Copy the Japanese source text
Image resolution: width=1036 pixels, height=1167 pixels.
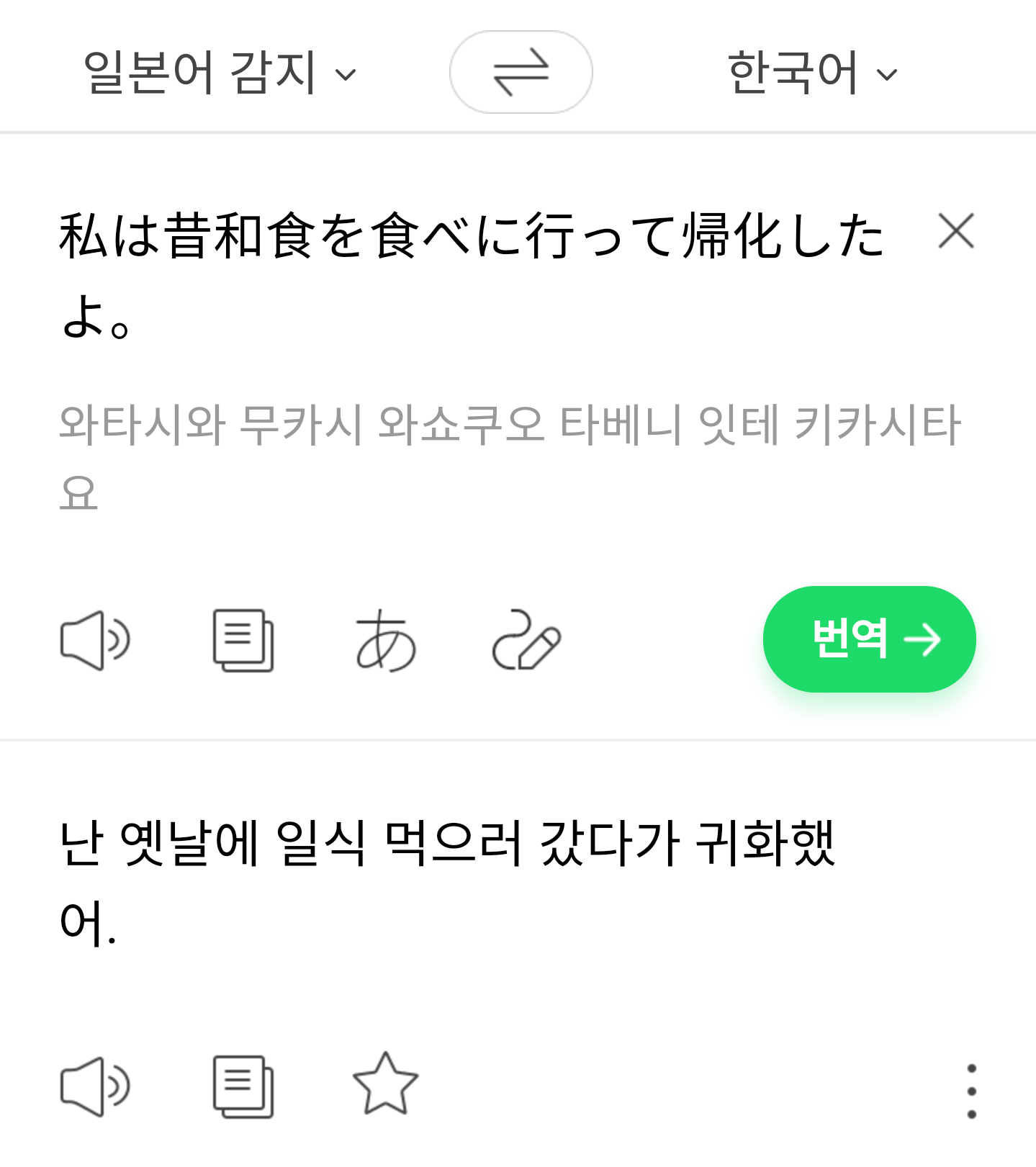click(x=243, y=640)
